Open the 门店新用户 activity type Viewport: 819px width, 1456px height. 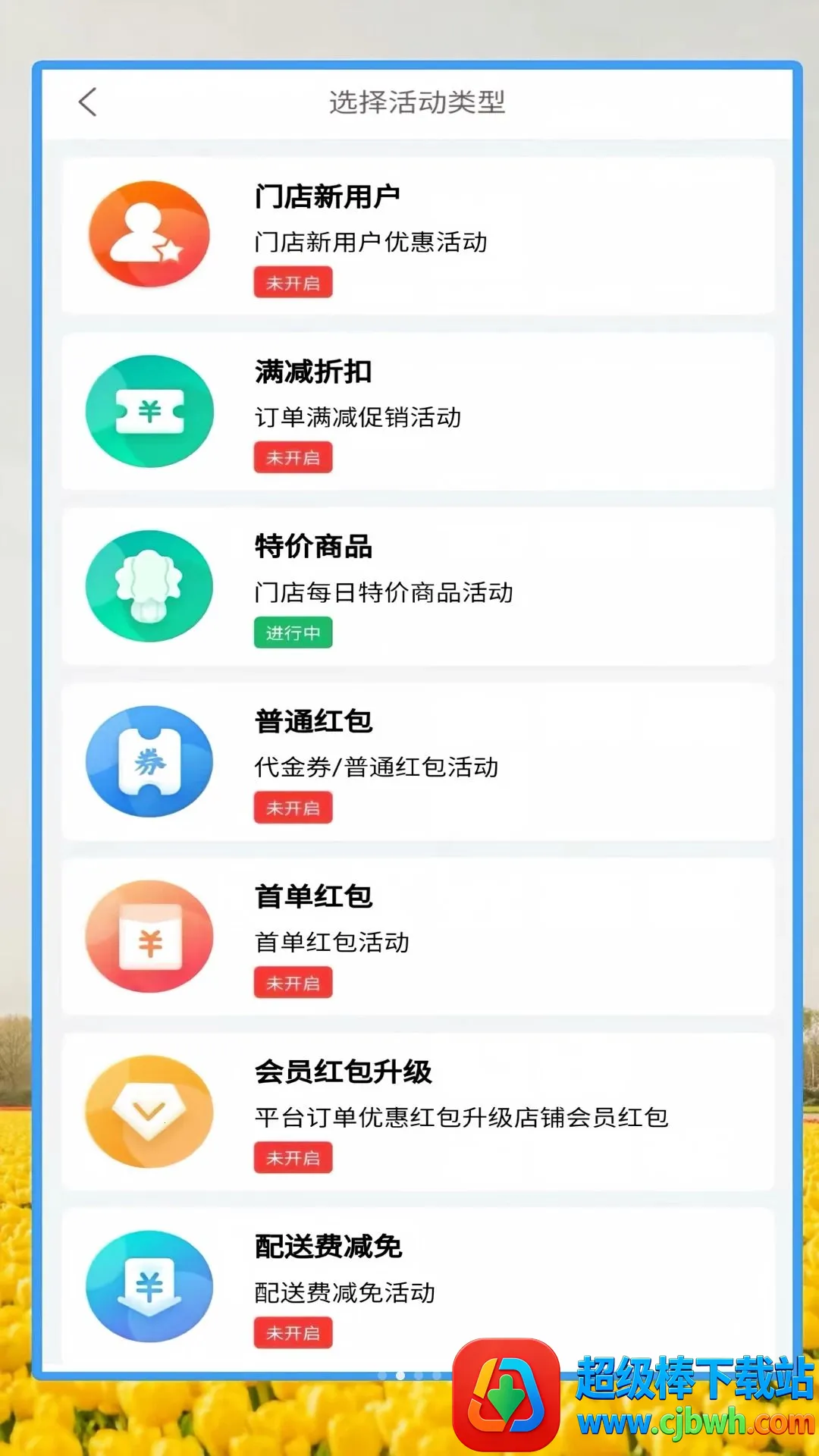(x=418, y=236)
